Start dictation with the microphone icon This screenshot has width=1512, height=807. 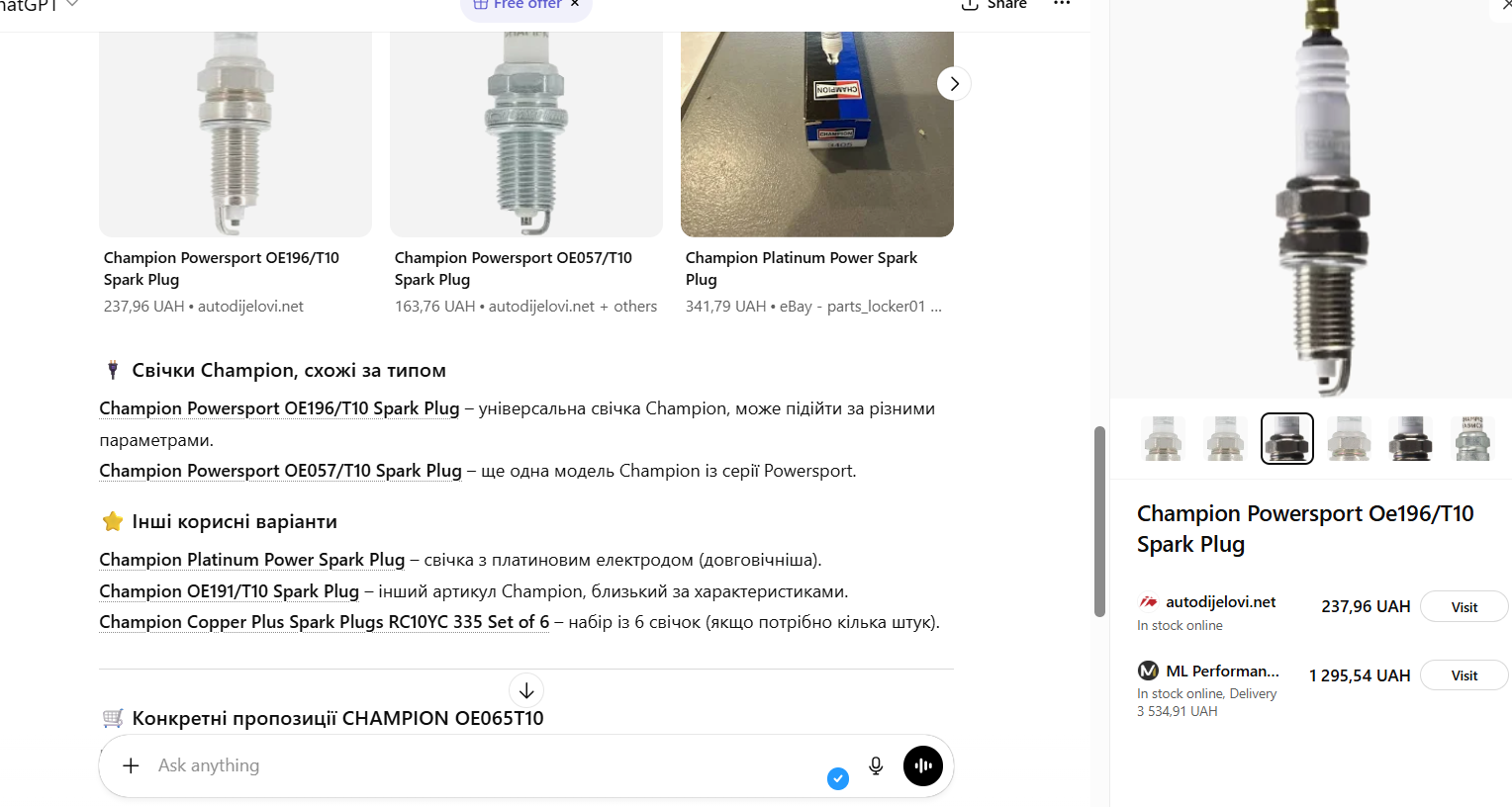pos(876,765)
